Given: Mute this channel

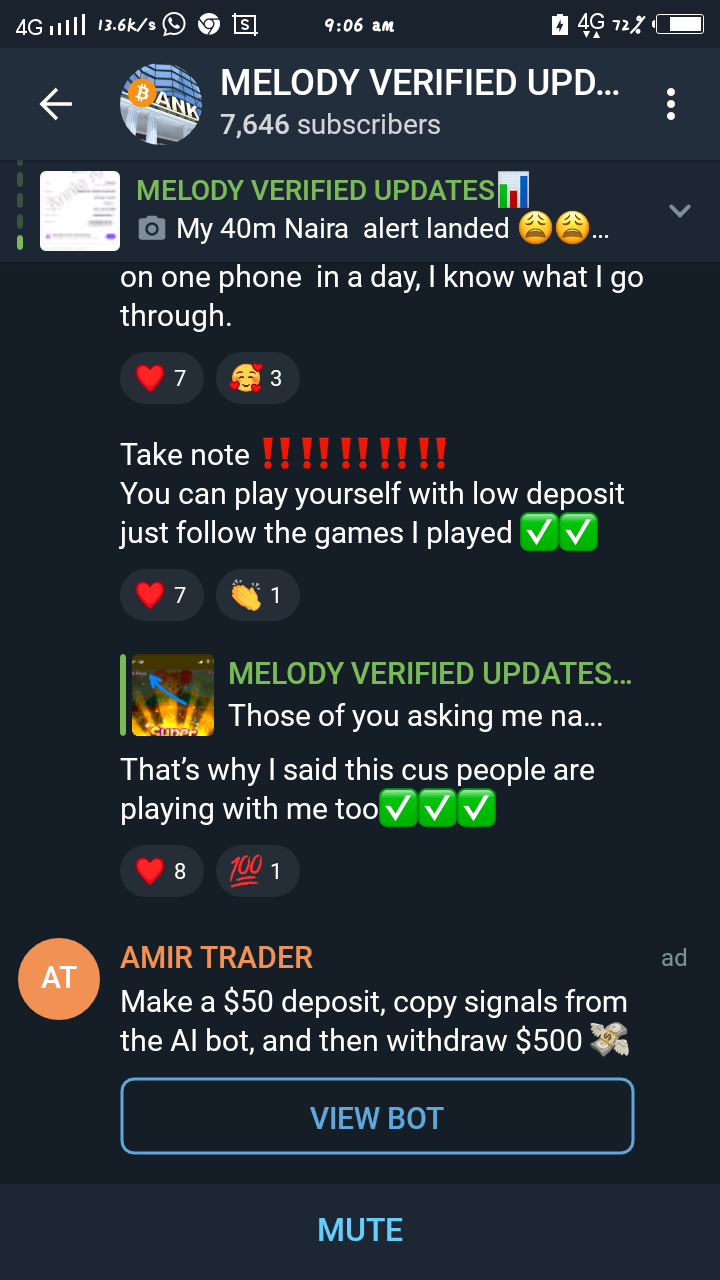Looking at the screenshot, I should (360, 1230).
